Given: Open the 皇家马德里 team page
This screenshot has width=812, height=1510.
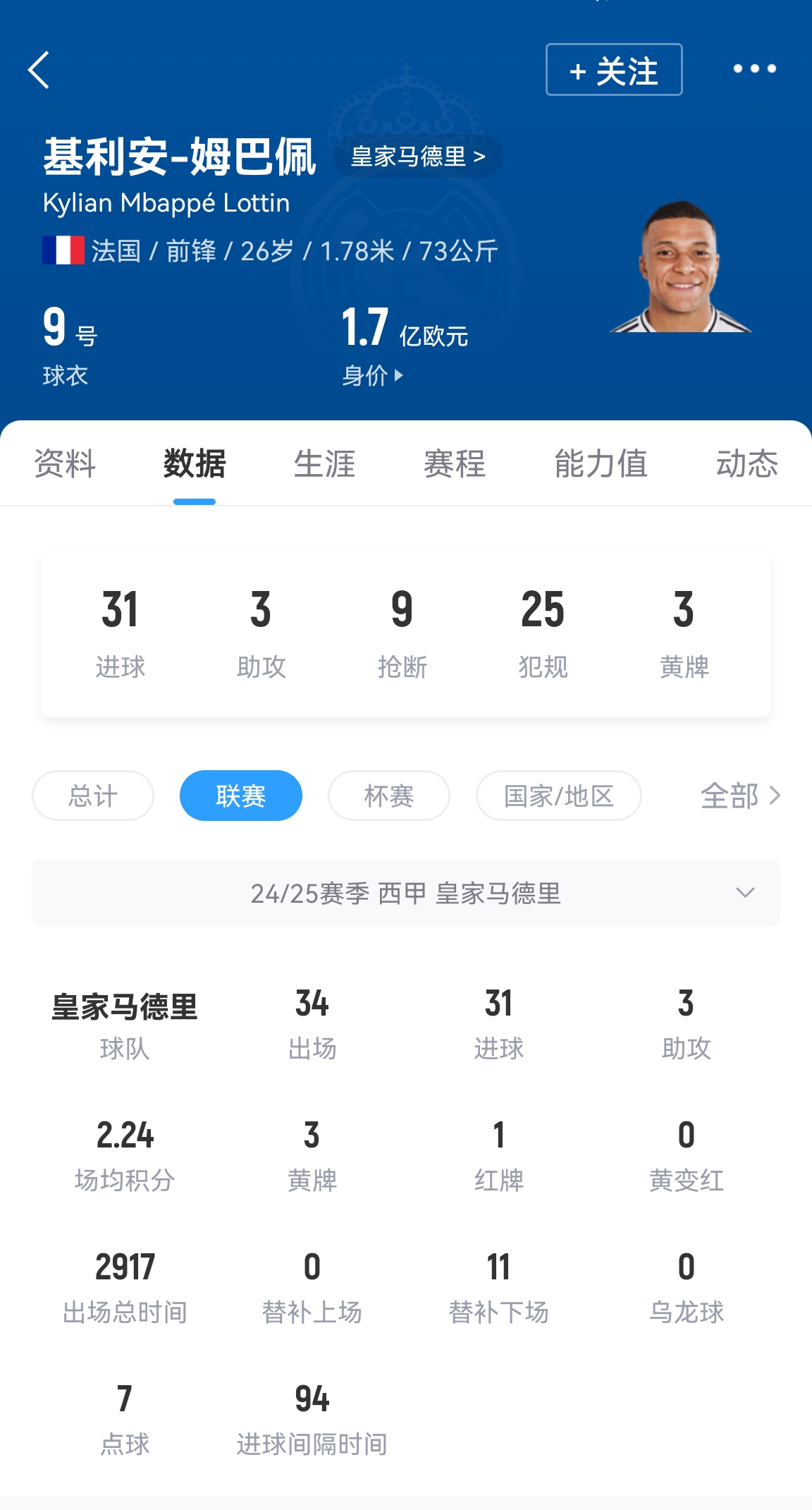Looking at the screenshot, I should [418, 157].
